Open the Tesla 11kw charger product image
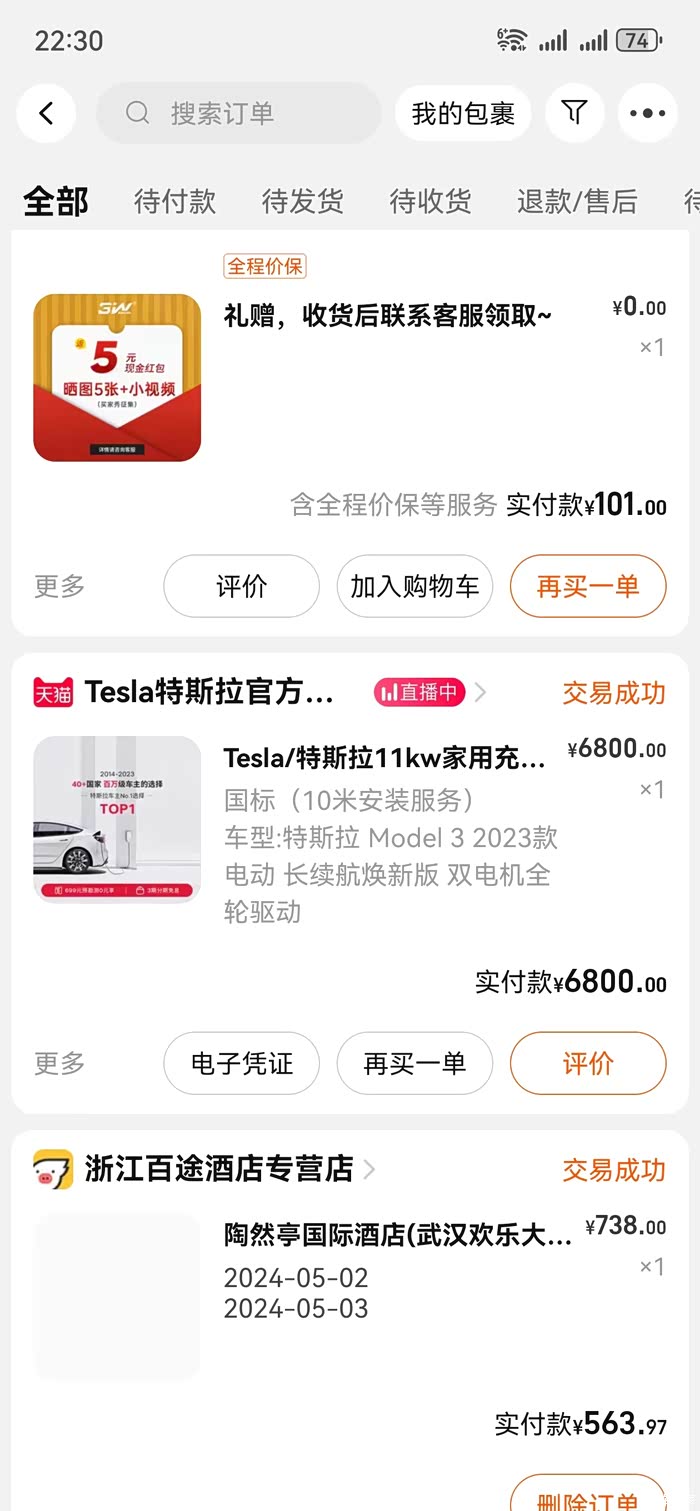 117,820
